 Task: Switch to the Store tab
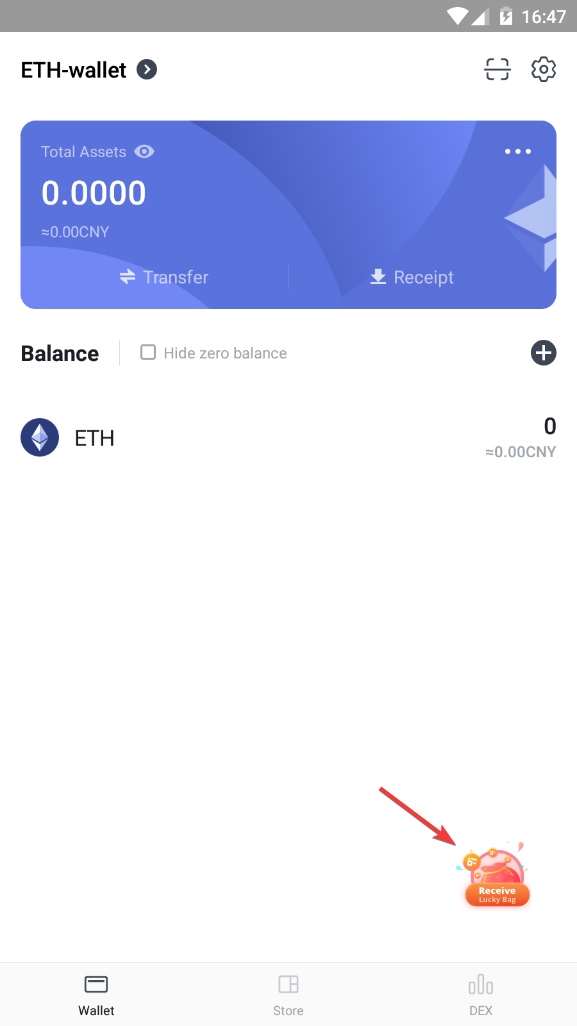[x=288, y=995]
